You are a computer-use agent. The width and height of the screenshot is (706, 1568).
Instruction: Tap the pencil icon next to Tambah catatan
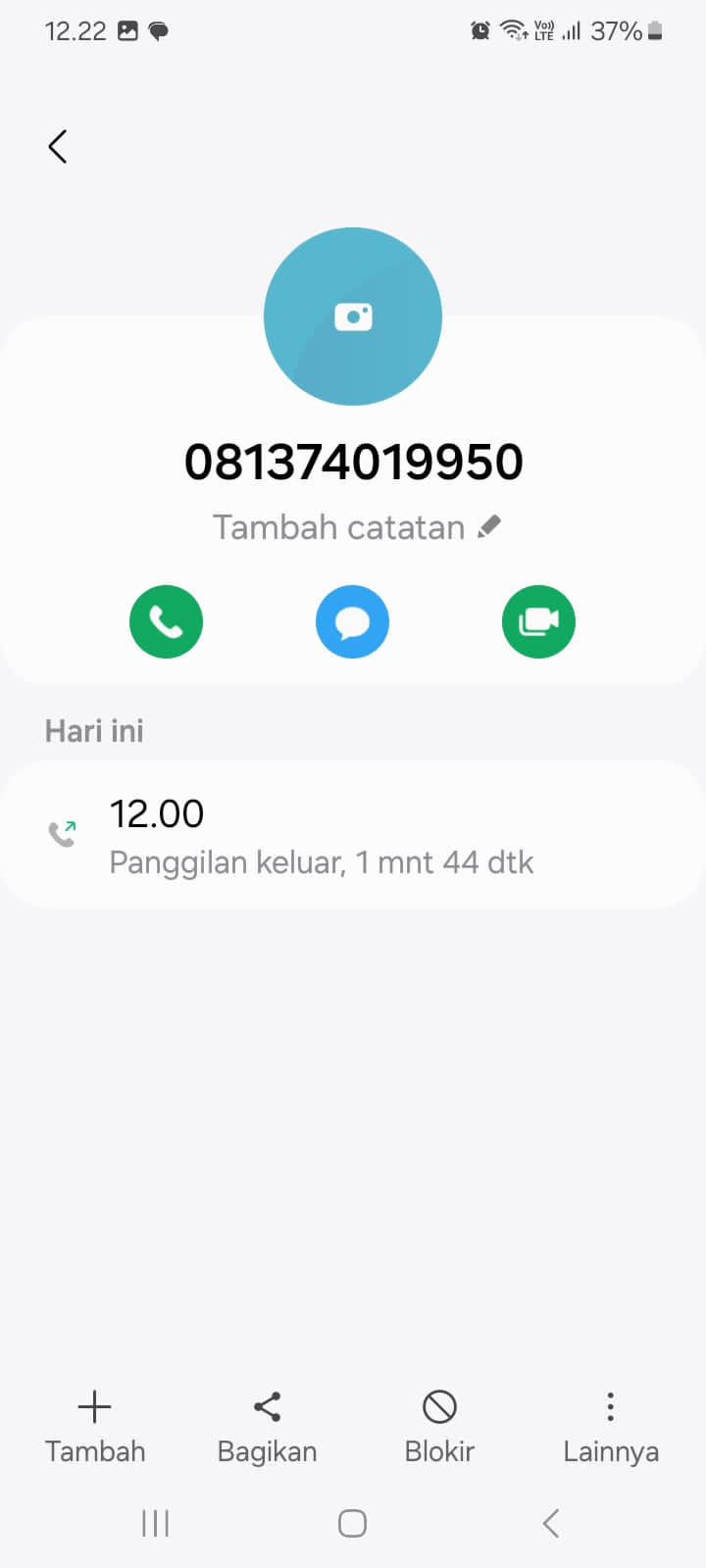click(487, 526)
